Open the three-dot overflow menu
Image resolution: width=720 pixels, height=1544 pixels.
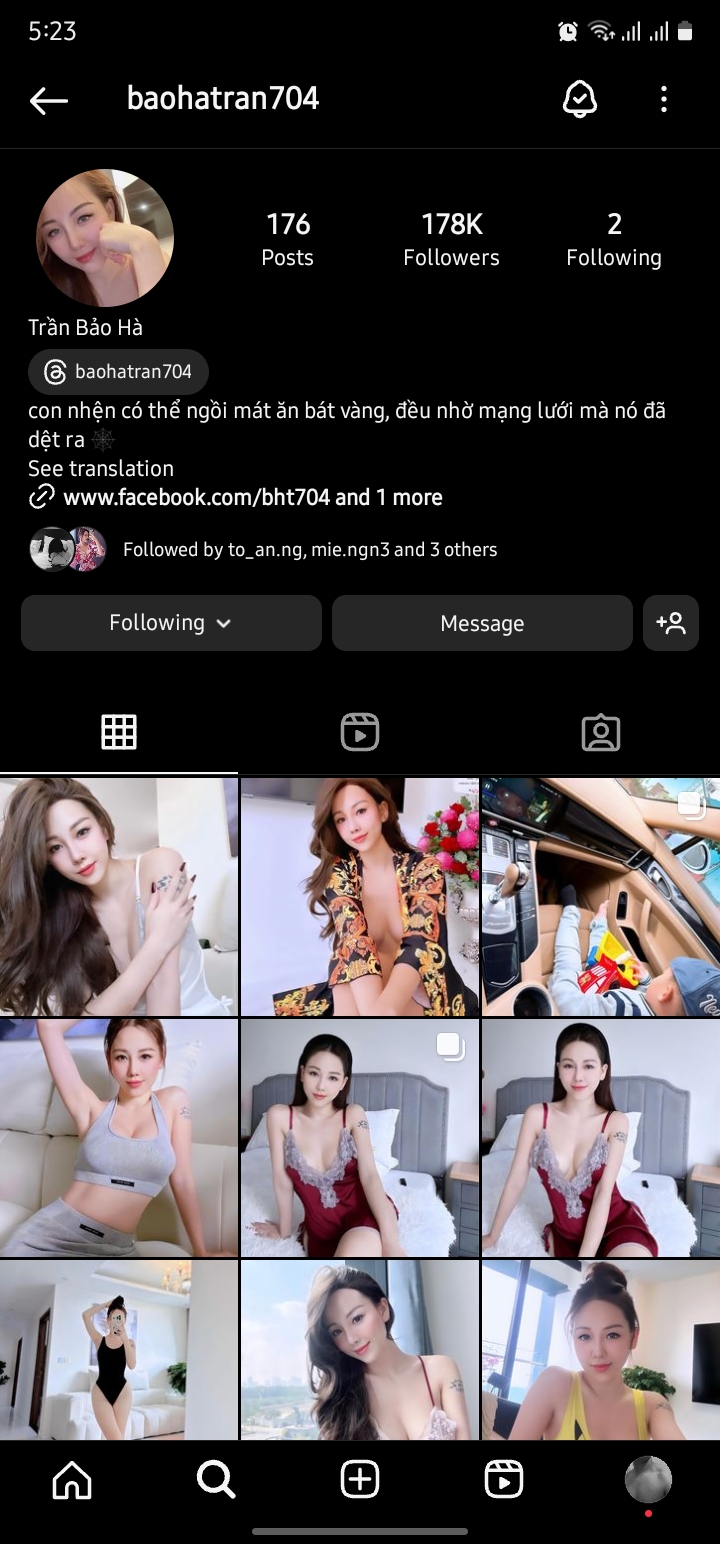click(x=664, y=99)
